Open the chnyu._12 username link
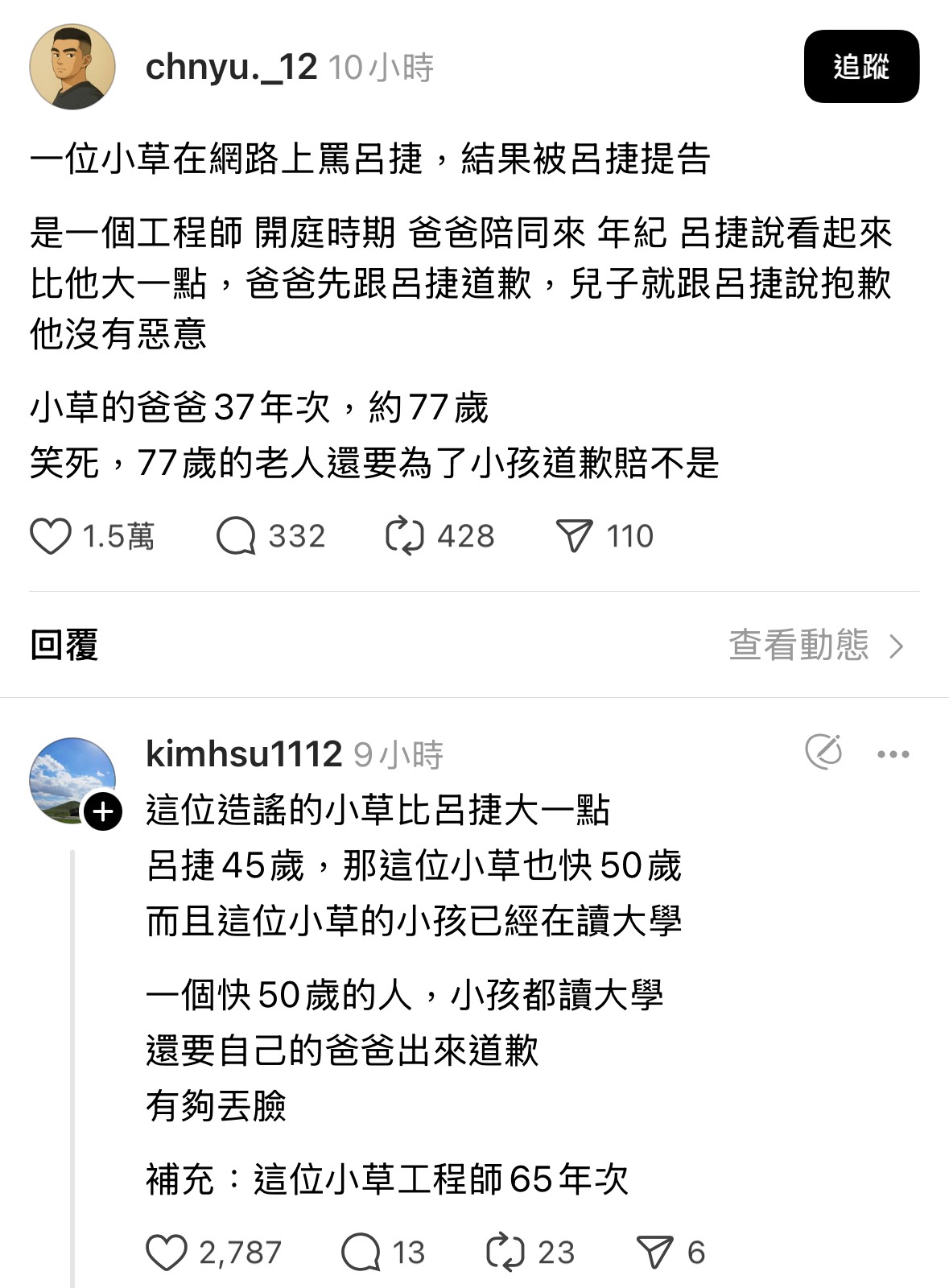 (231, 68)
